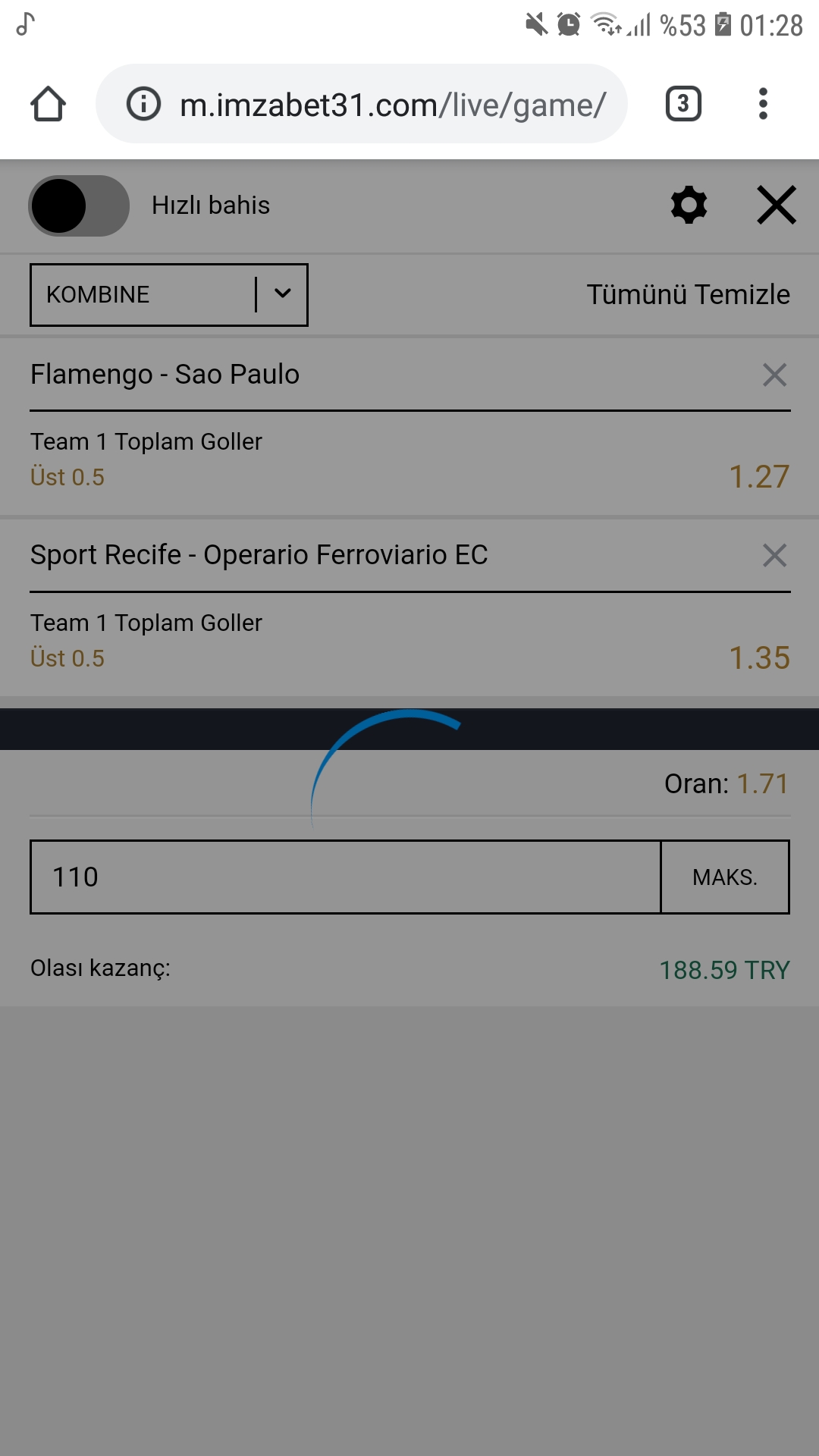This screenshot has width=819, height=1456.
Task: Expand the KOMBINE bet type dropdown
Action: pyautogui.click(x=169, y=295)
